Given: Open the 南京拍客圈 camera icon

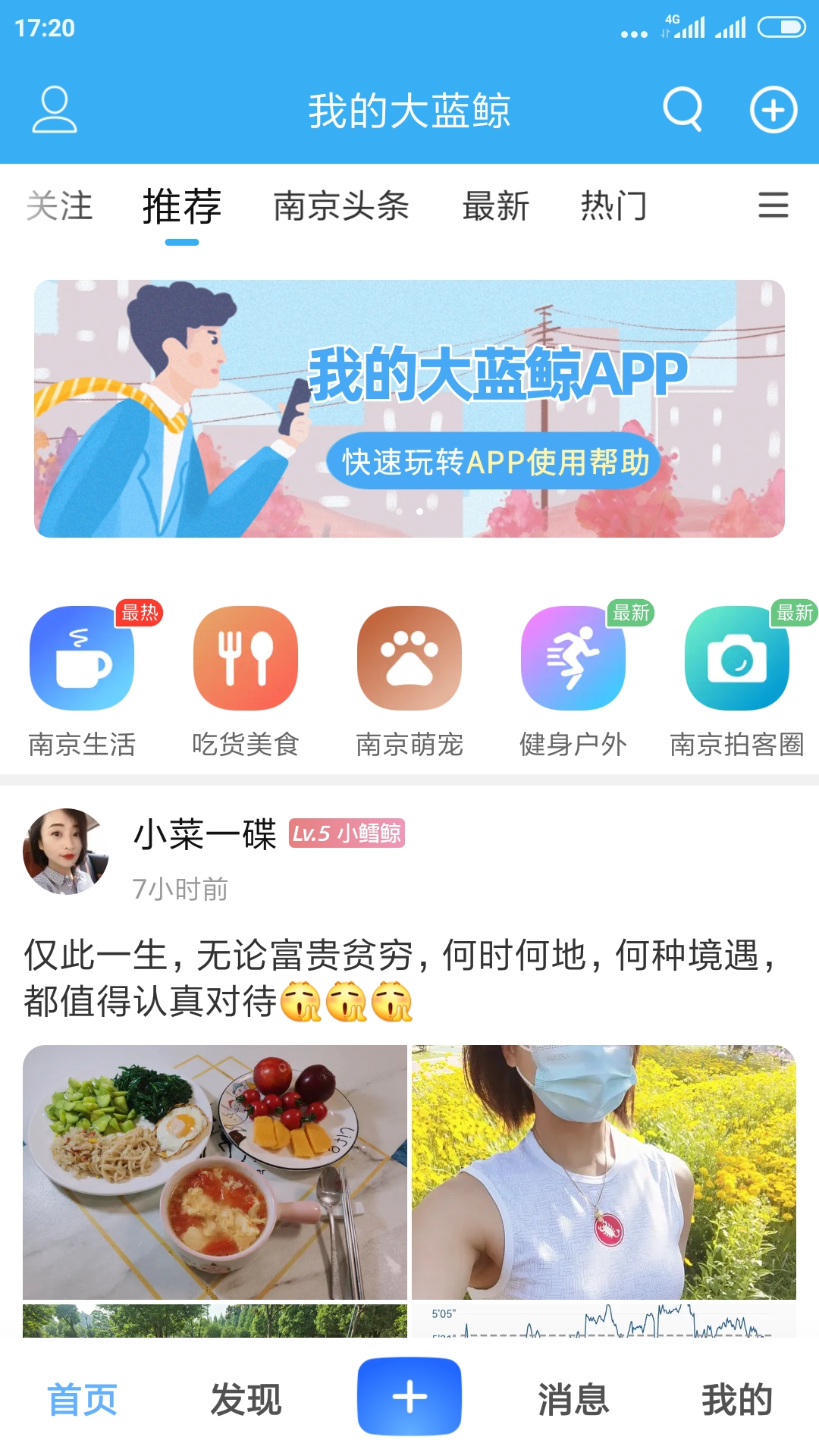Looking at the screenshot, I should 736,658.
